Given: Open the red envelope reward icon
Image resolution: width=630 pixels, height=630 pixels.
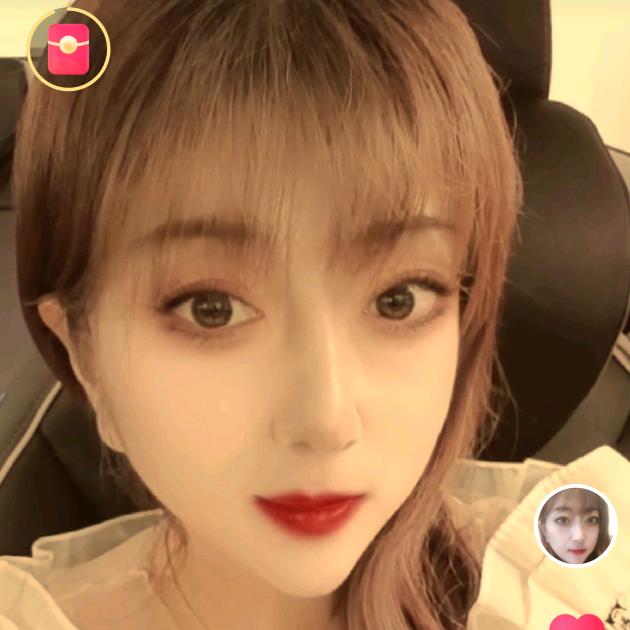Looking at the screenshot, I should [68, 48].
